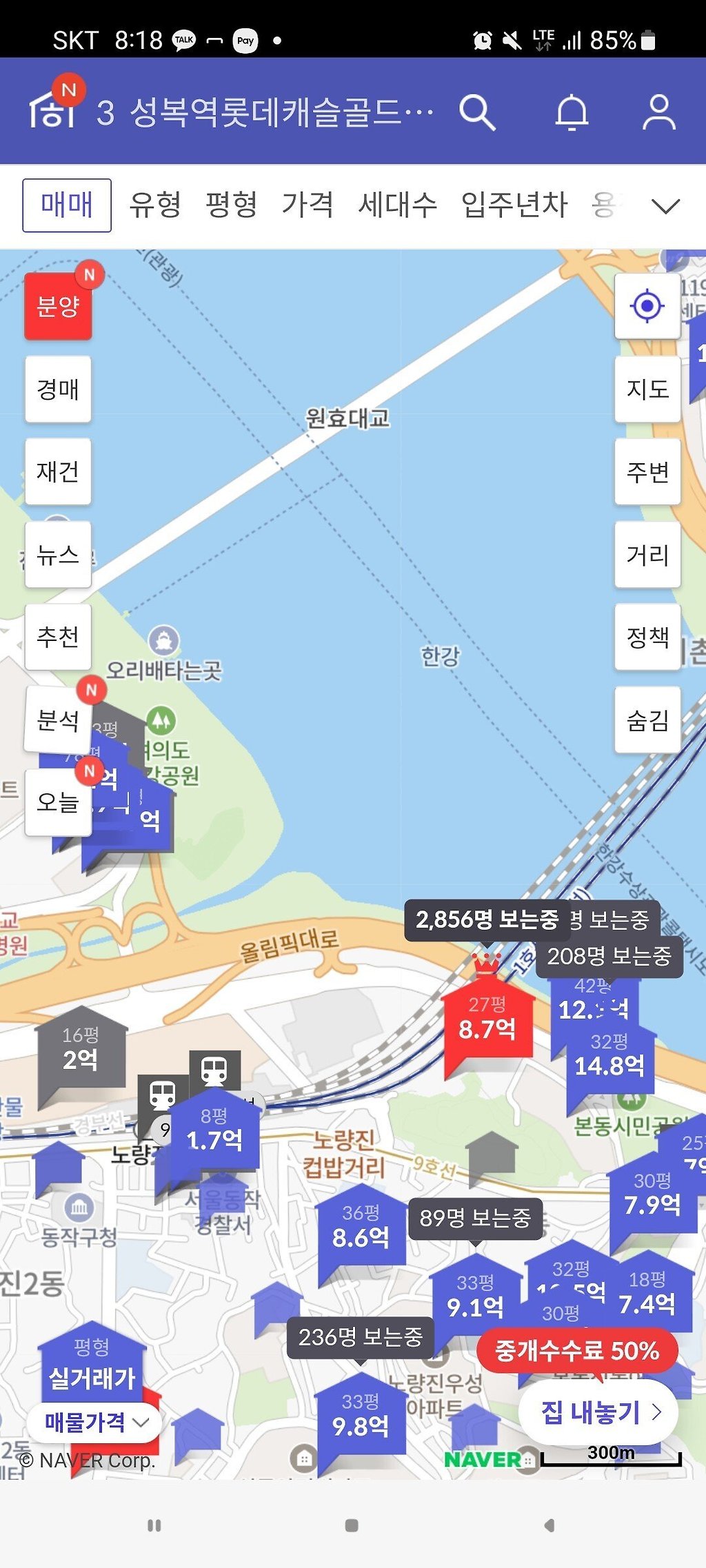
Task: Center map on my current location
Action: click(x=647, y=306)
